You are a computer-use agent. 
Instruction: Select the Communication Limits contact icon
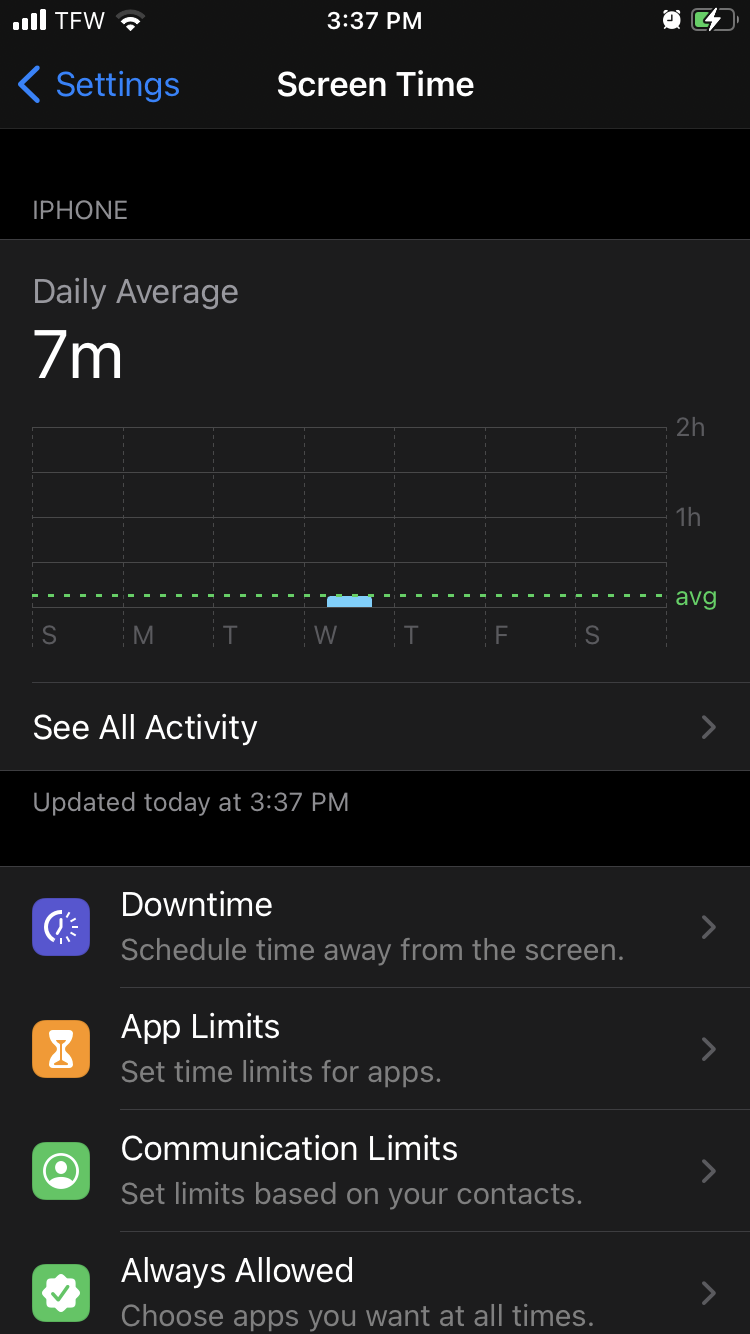pos(61,1170)
